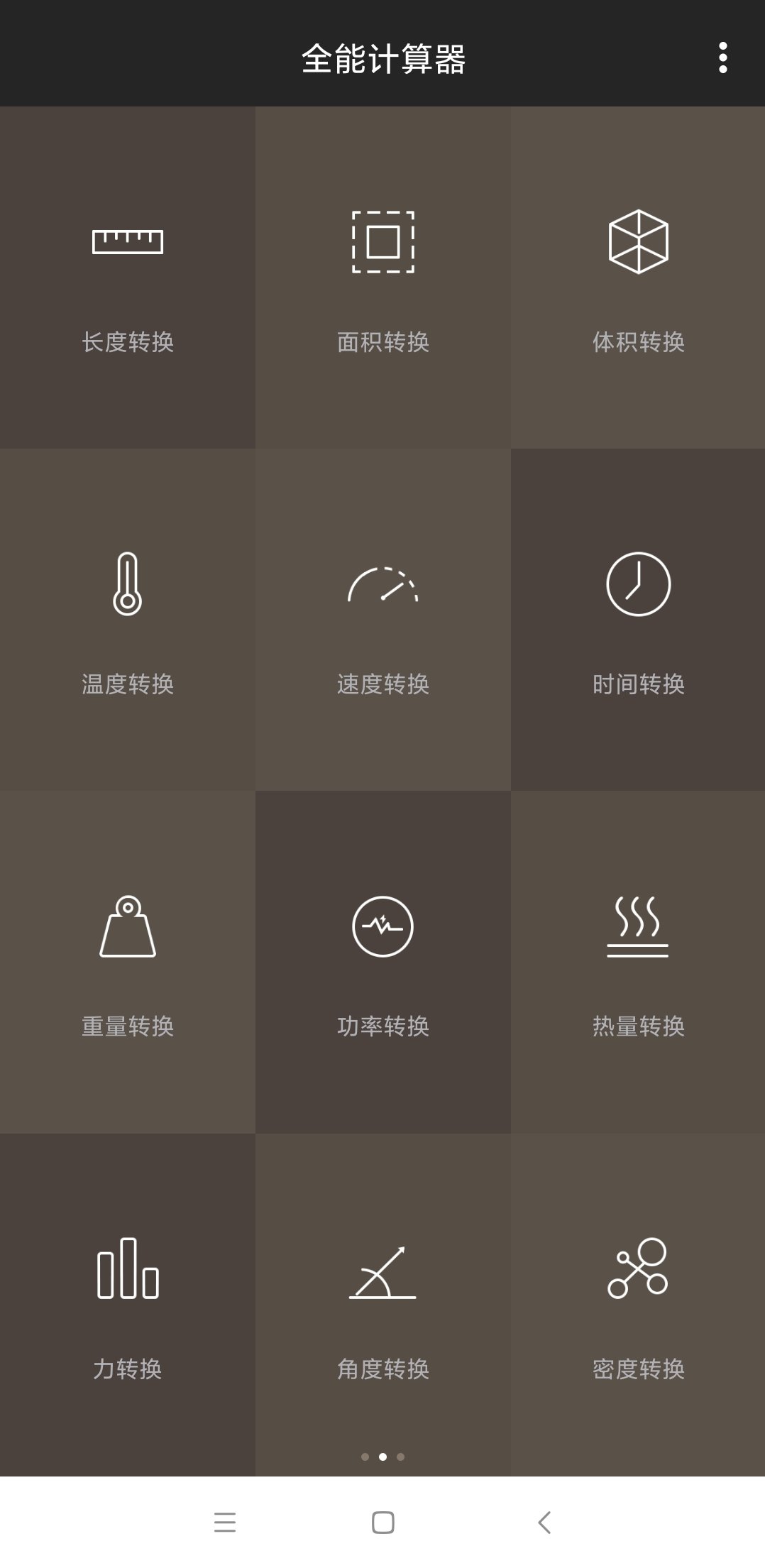Open 长度转换 length converter
This screenshot has height=1568, width=765.
pos(128,278)
